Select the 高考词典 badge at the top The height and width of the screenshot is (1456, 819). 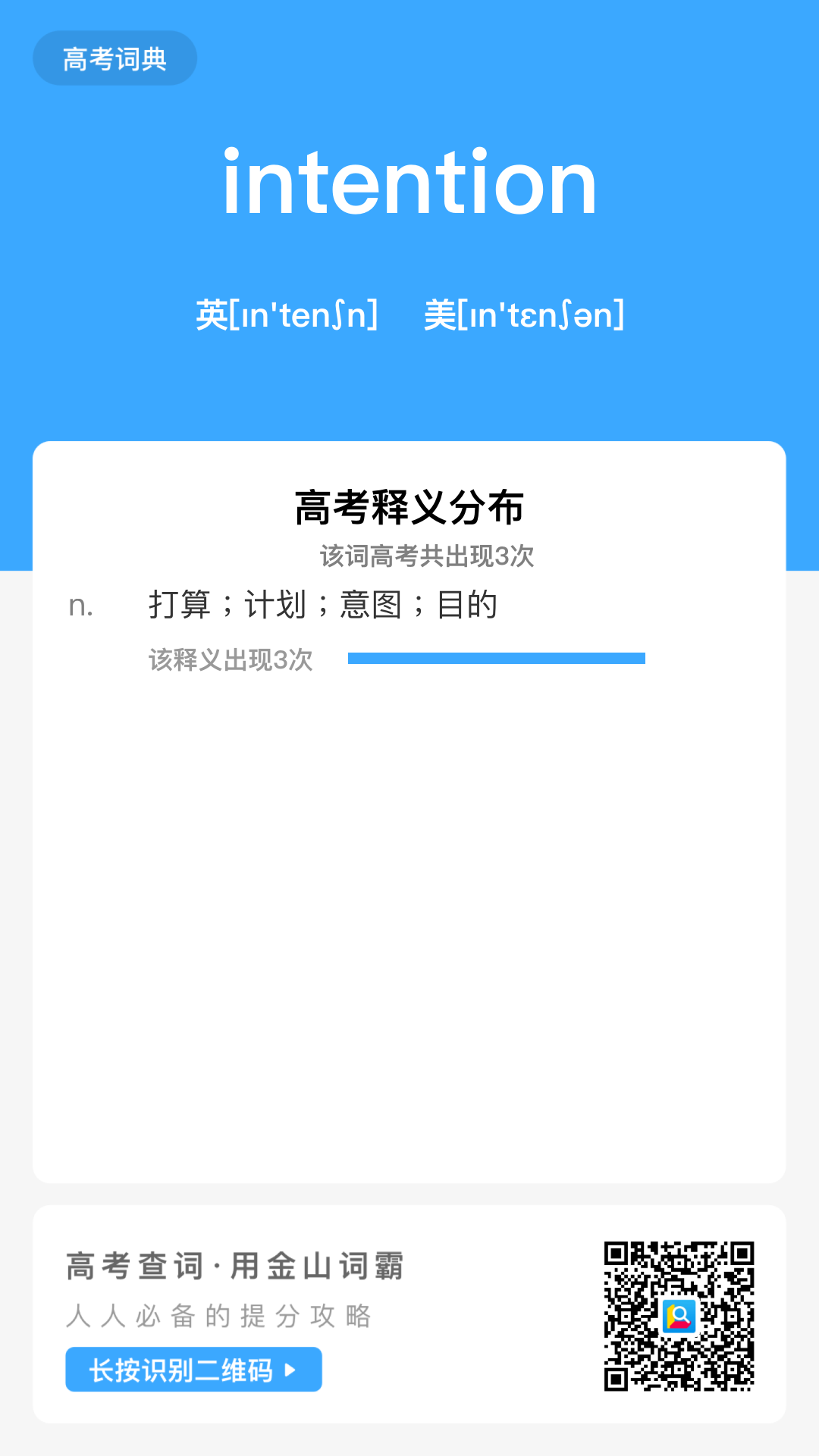(115, 57)
